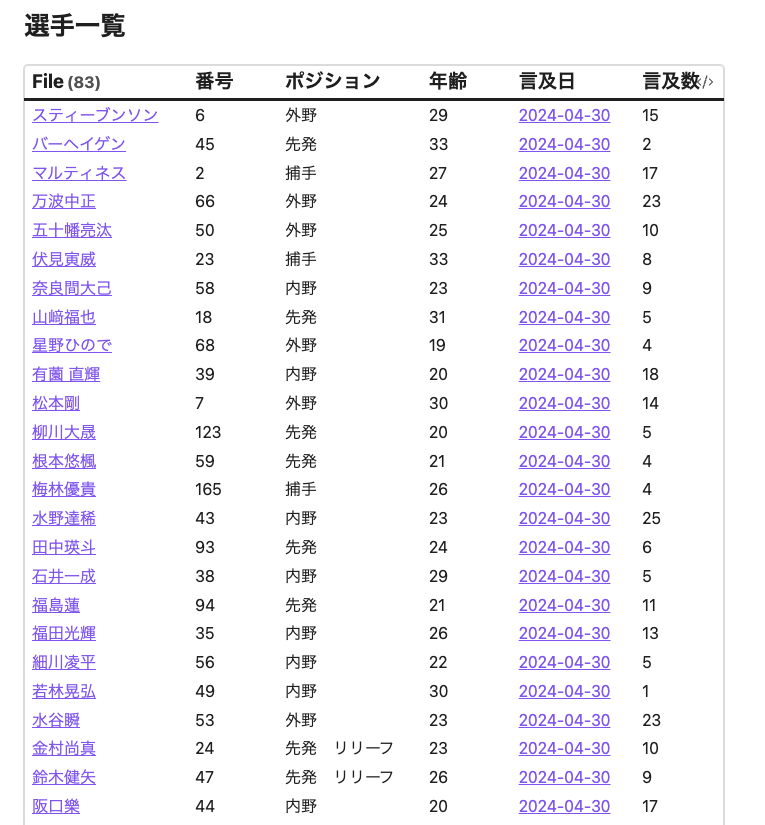Open 2024-04-30 date link in 石井一成 row

564,576
